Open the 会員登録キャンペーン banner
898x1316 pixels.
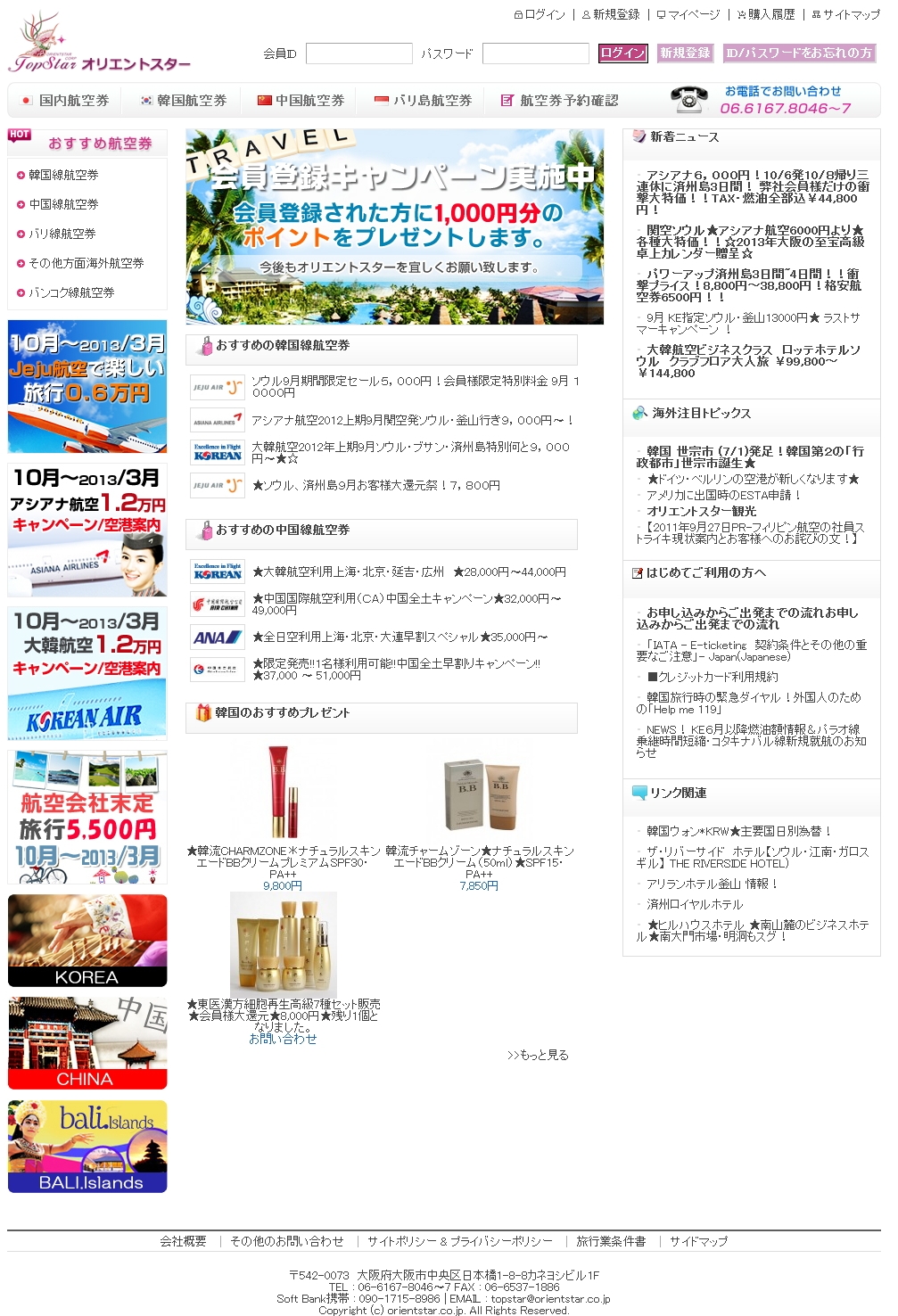tap(394, 226)
